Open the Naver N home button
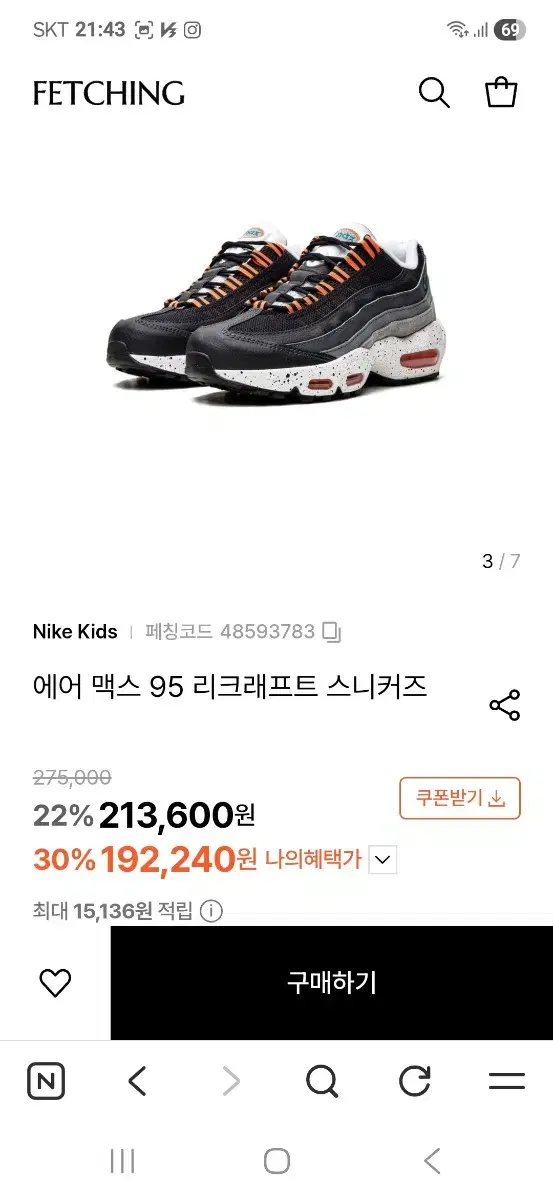Screen dimensions: 553x1200 click(x=46, y=1081)
